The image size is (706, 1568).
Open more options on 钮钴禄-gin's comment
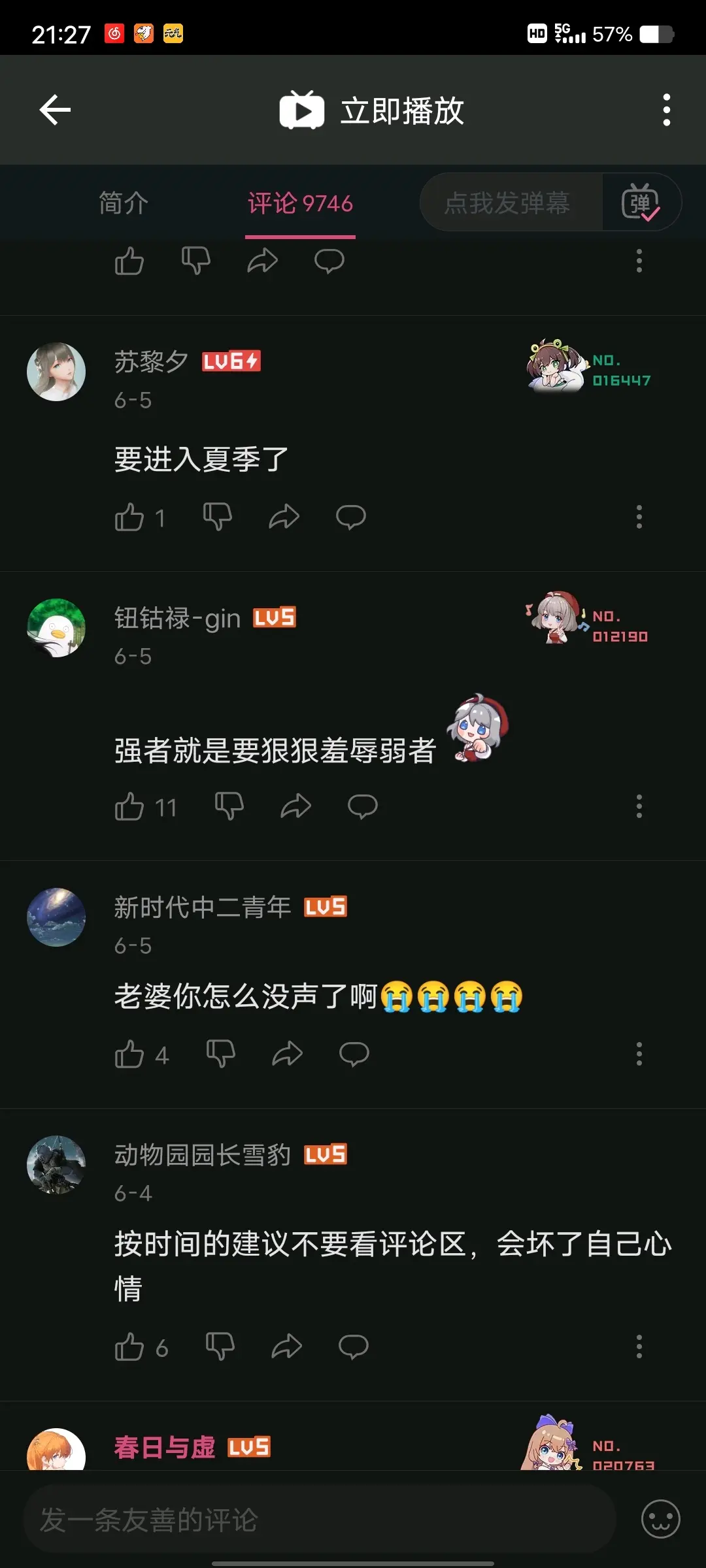(639, 807)
